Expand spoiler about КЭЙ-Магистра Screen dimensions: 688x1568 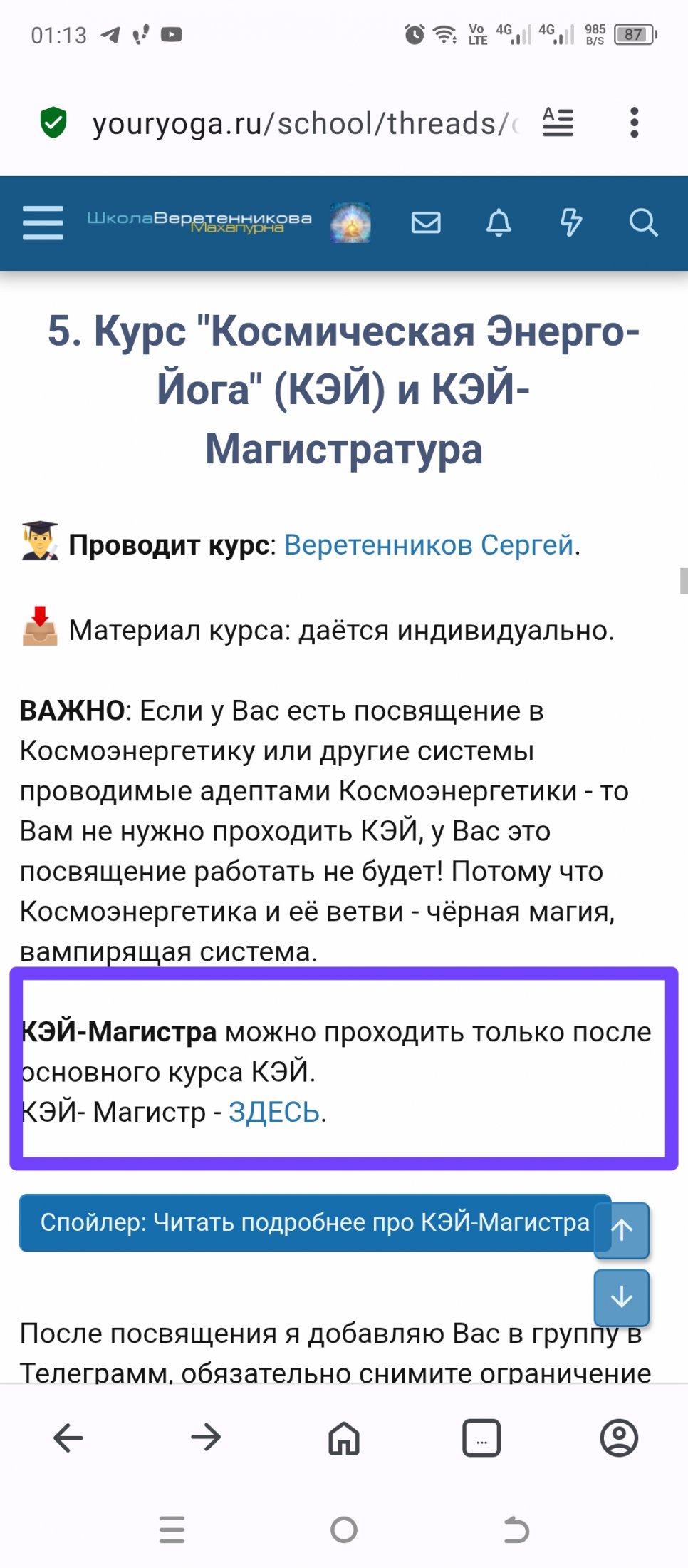[315, 1222]
